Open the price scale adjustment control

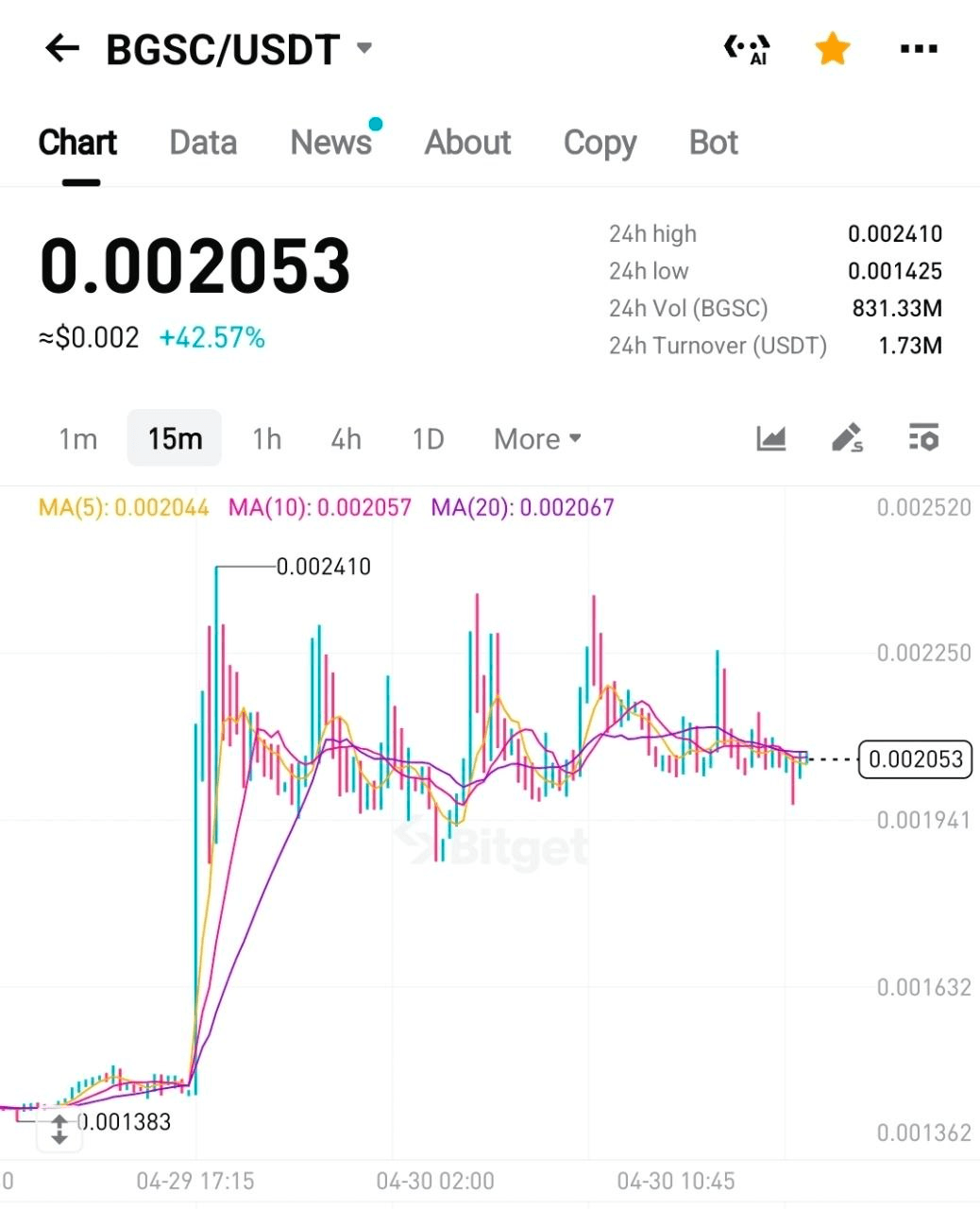[x=59, y=1128]
